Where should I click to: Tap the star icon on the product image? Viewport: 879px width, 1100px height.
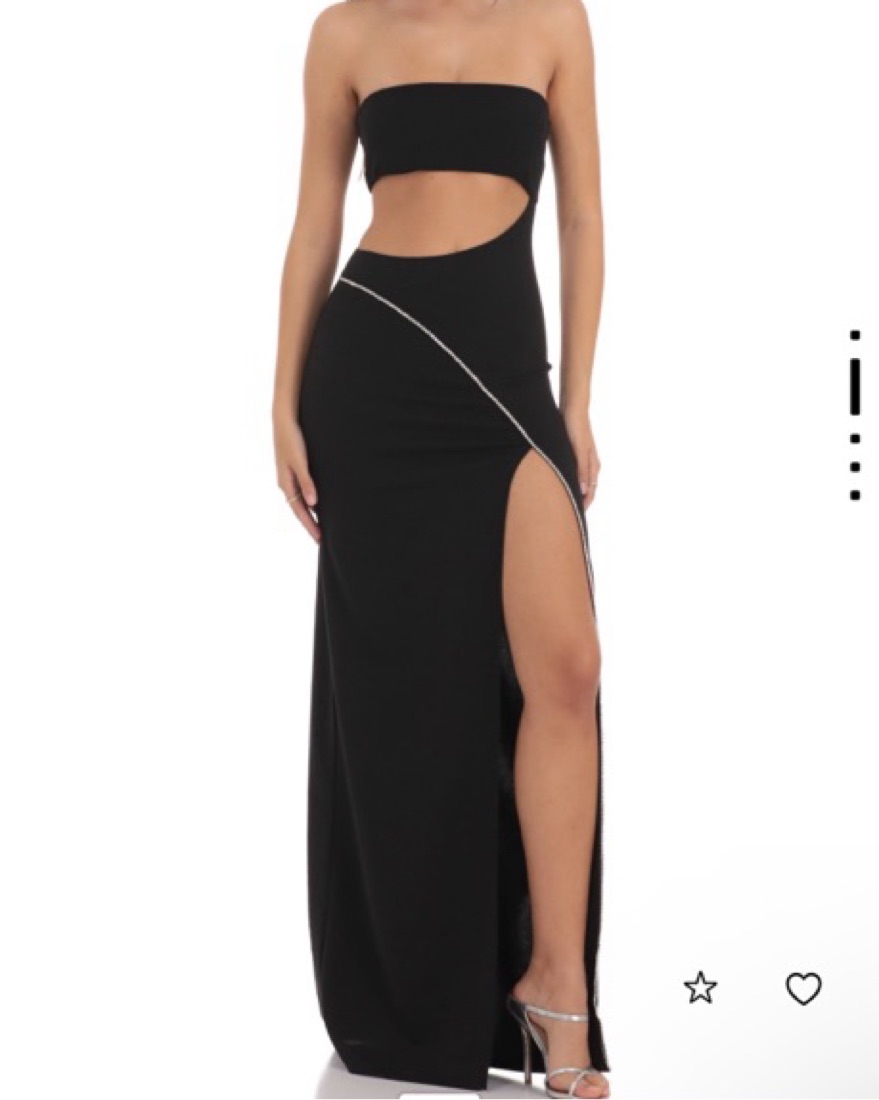(700, 988)
